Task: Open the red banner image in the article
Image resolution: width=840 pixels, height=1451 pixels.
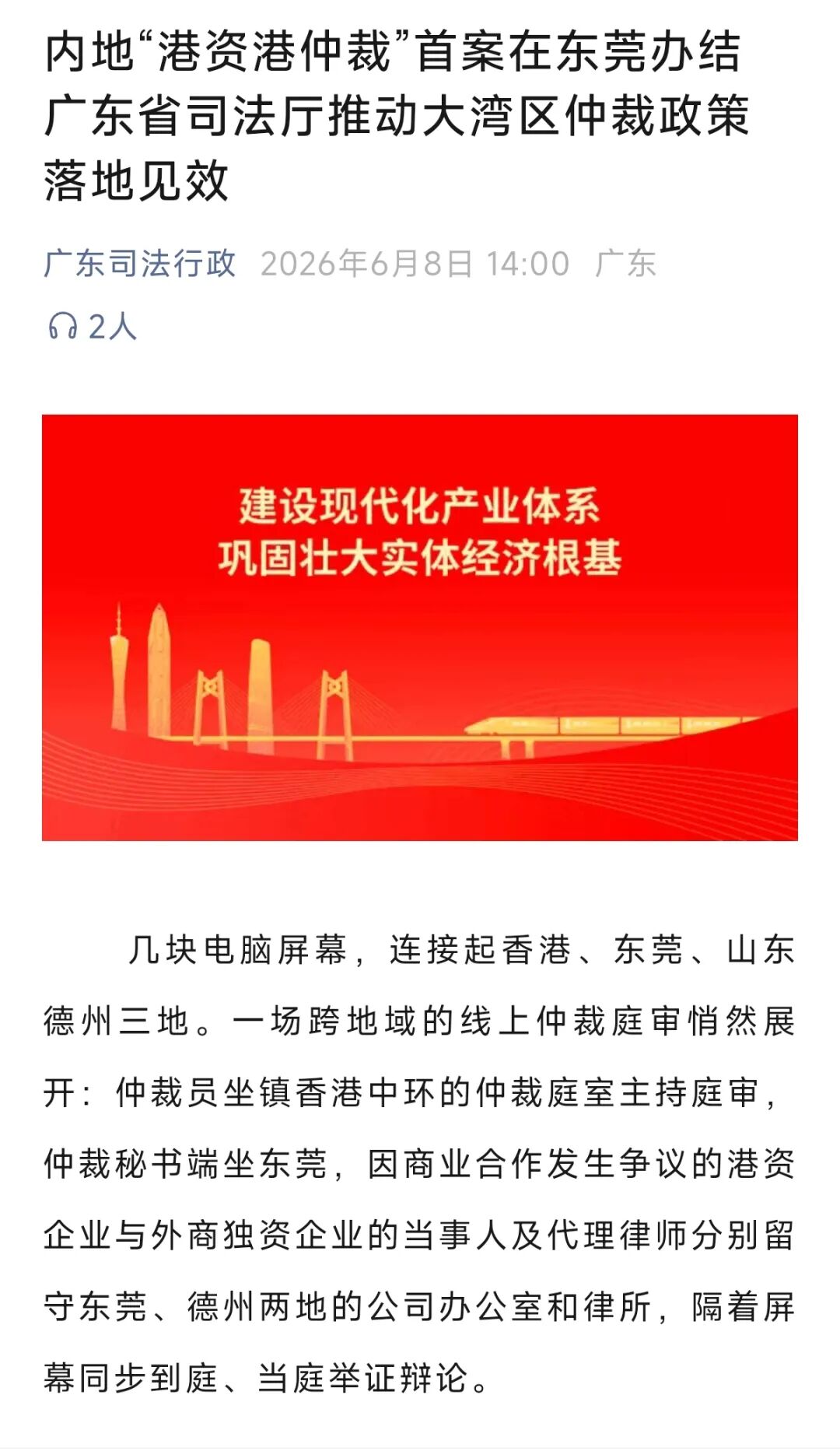Action: 420,627
